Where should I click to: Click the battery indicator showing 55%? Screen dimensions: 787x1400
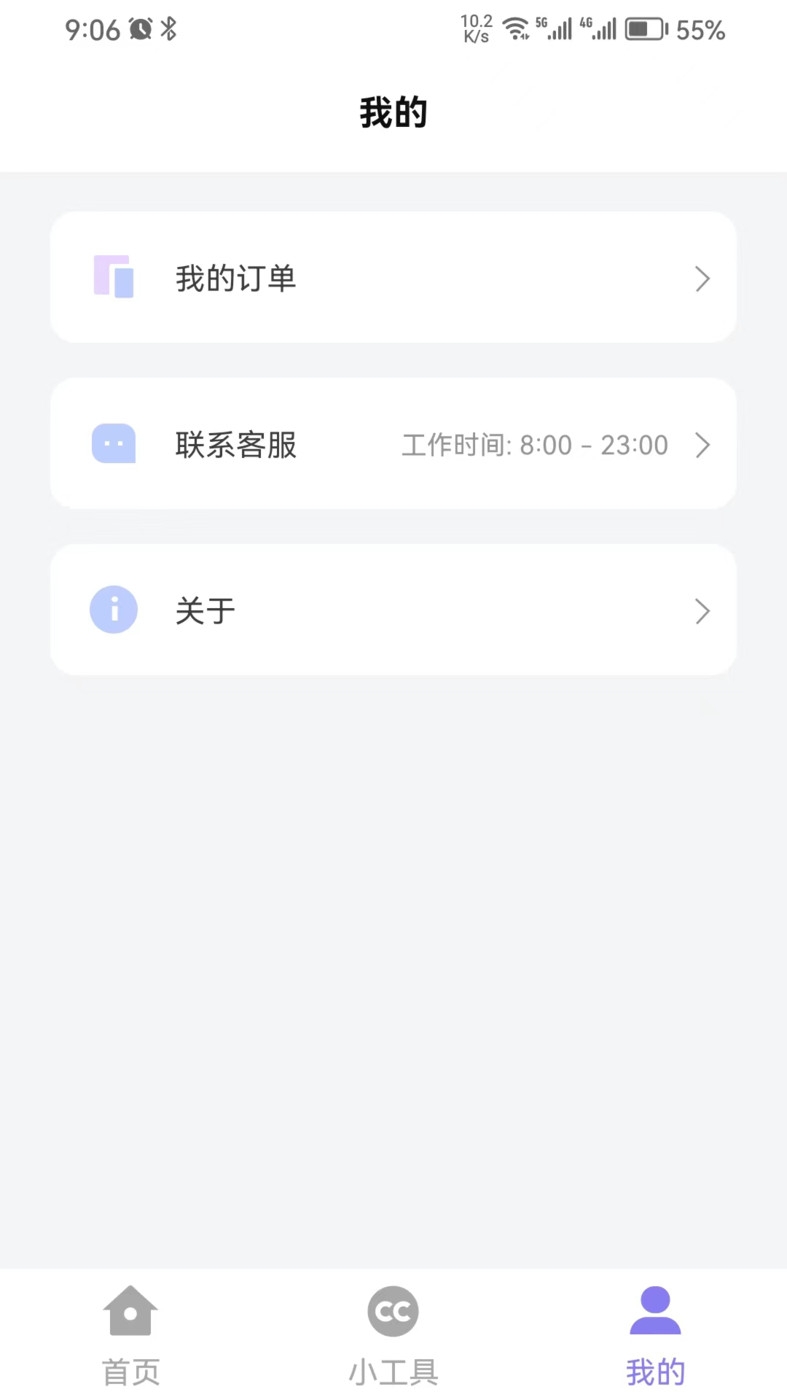click(x=645, y=29)
